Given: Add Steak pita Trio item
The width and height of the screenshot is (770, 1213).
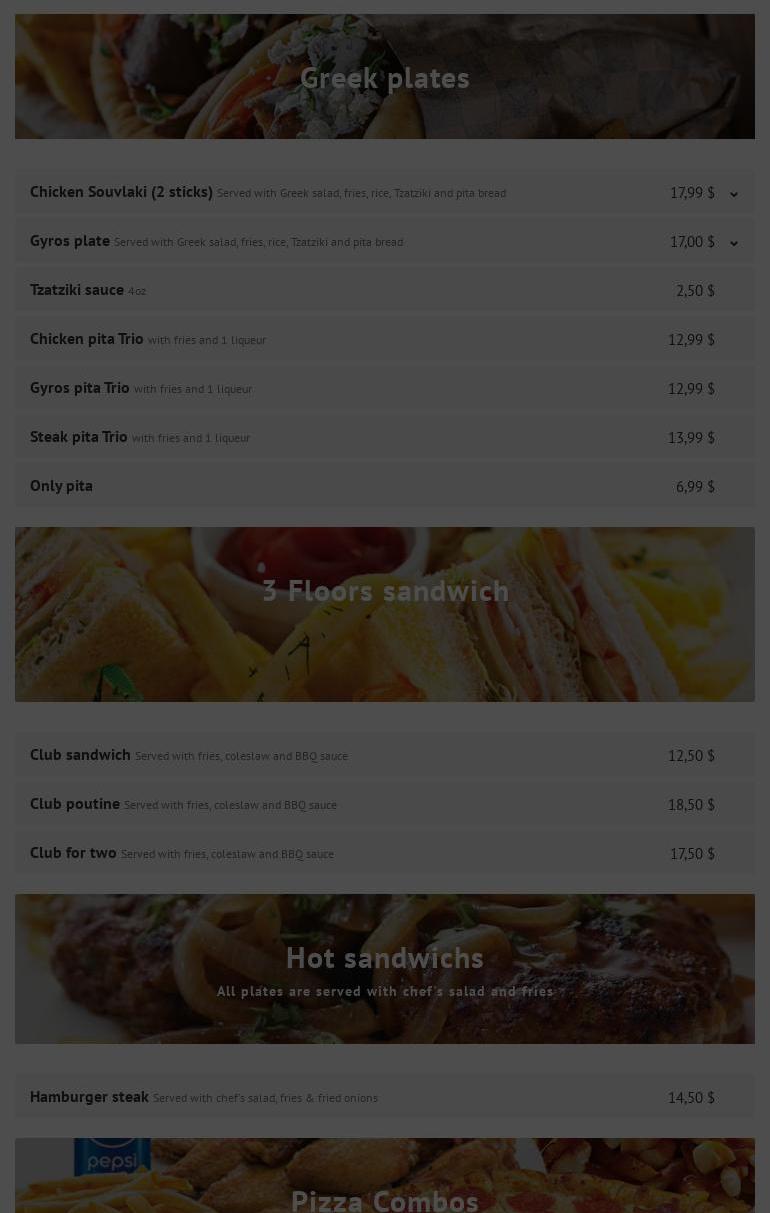Looking at the screenshot, I should 79,437.
